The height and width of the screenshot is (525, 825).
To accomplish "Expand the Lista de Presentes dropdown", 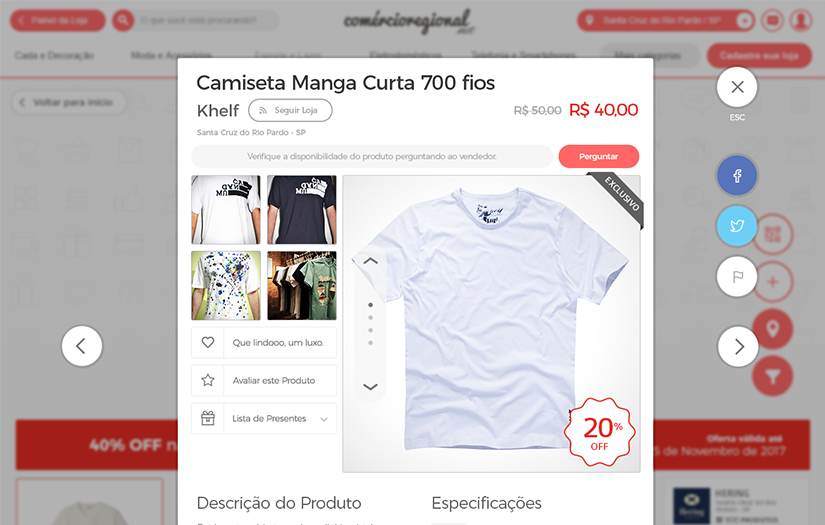I will click(x=264, y=419).
